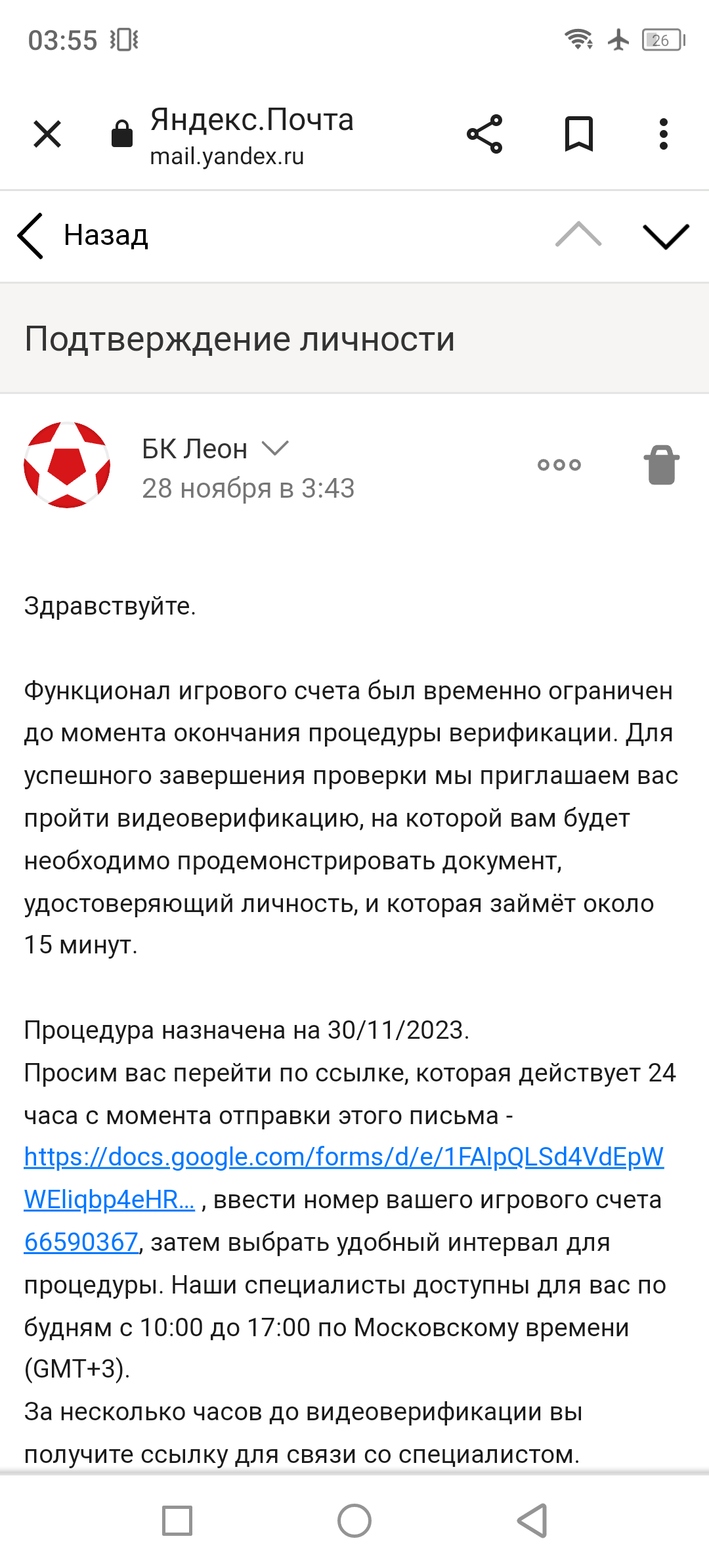Viewport: 709px width, 1568px height.
Task: Open the browser overflow menu
Action: pos(664,135)
